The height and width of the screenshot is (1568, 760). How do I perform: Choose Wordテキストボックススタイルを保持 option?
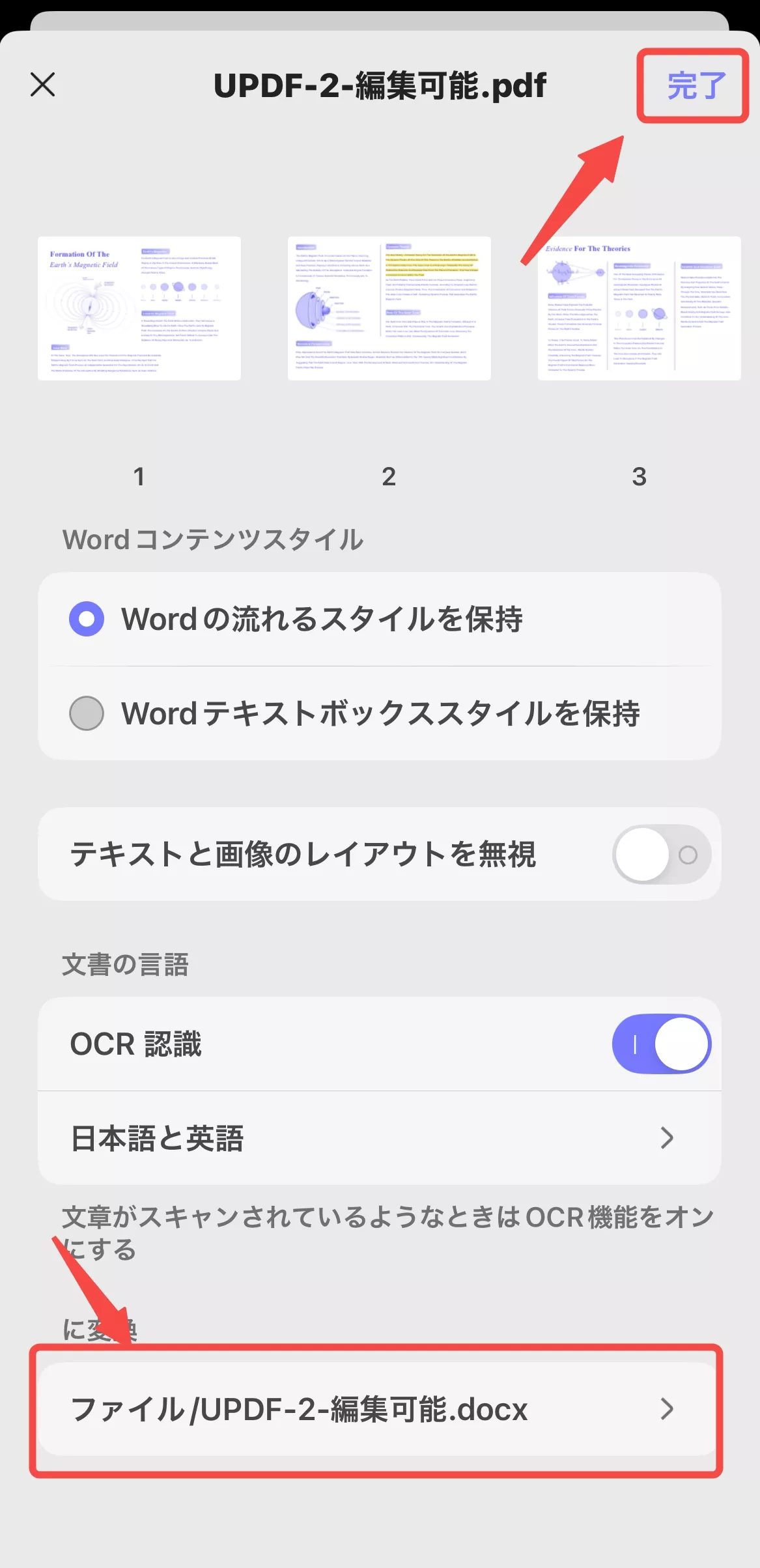(87, 713)
